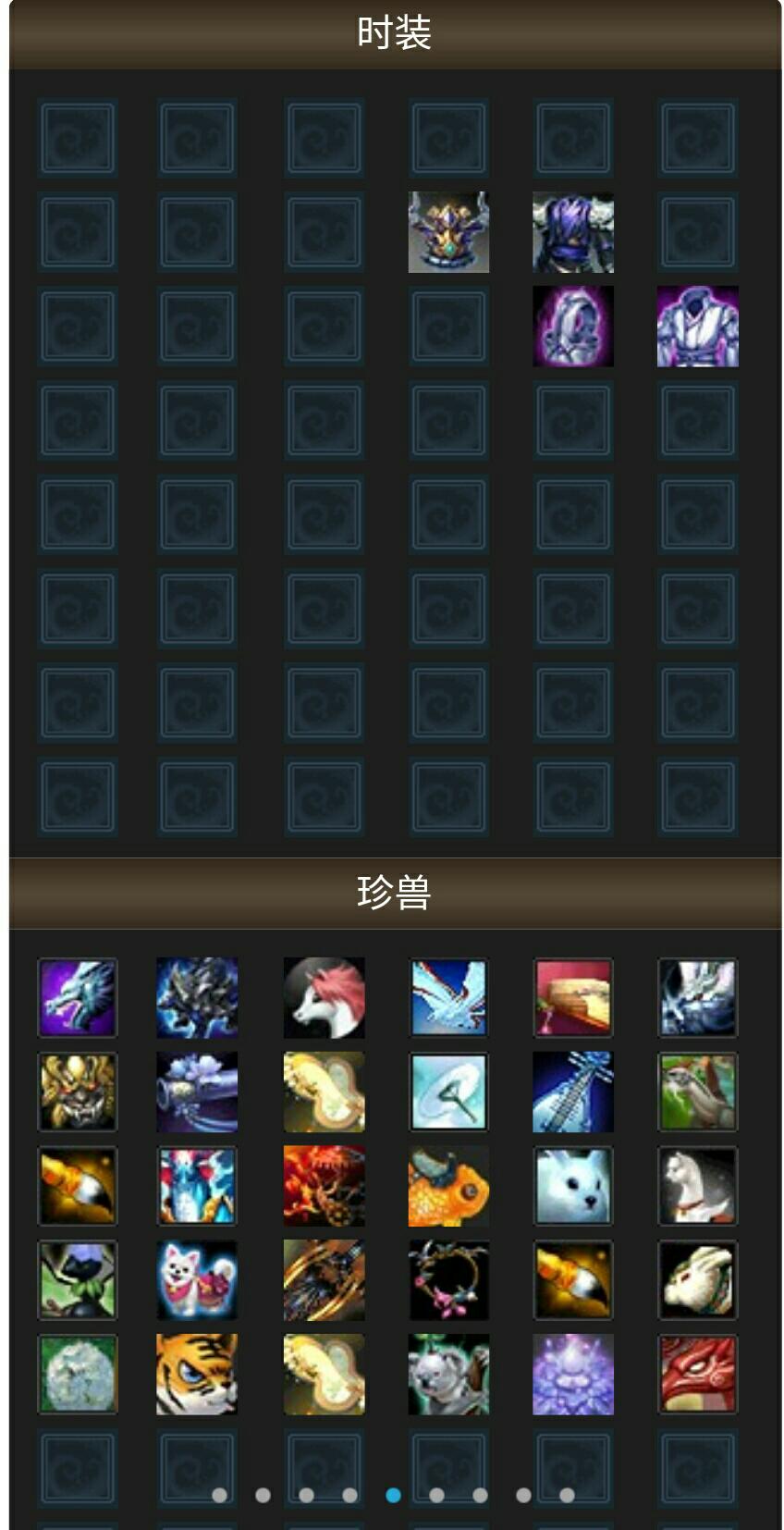
Task: View the purple glowing armor costume
Action: [573, 327]
